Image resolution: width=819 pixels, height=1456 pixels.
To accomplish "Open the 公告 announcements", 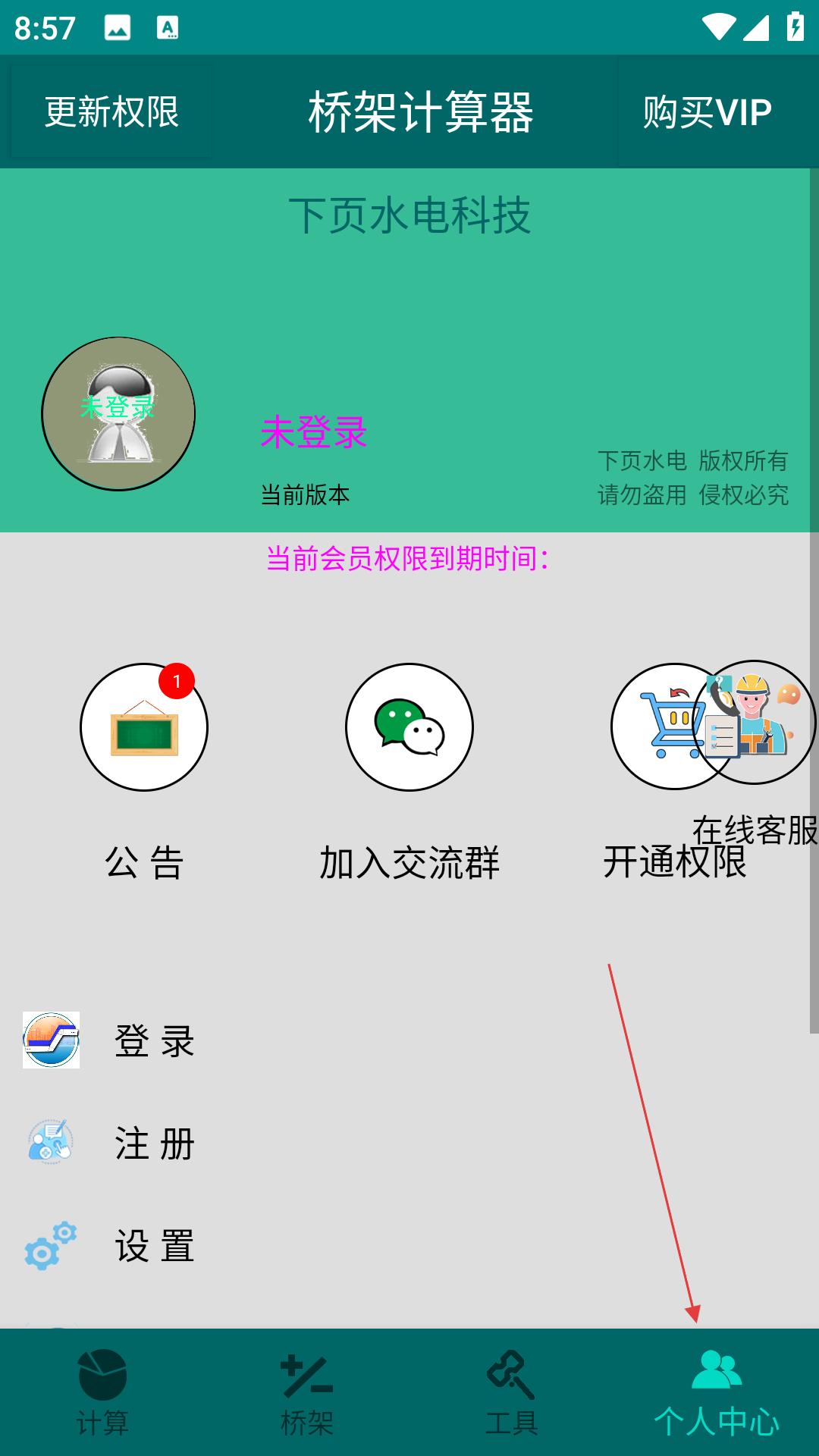I will click(x=144, y=727).
